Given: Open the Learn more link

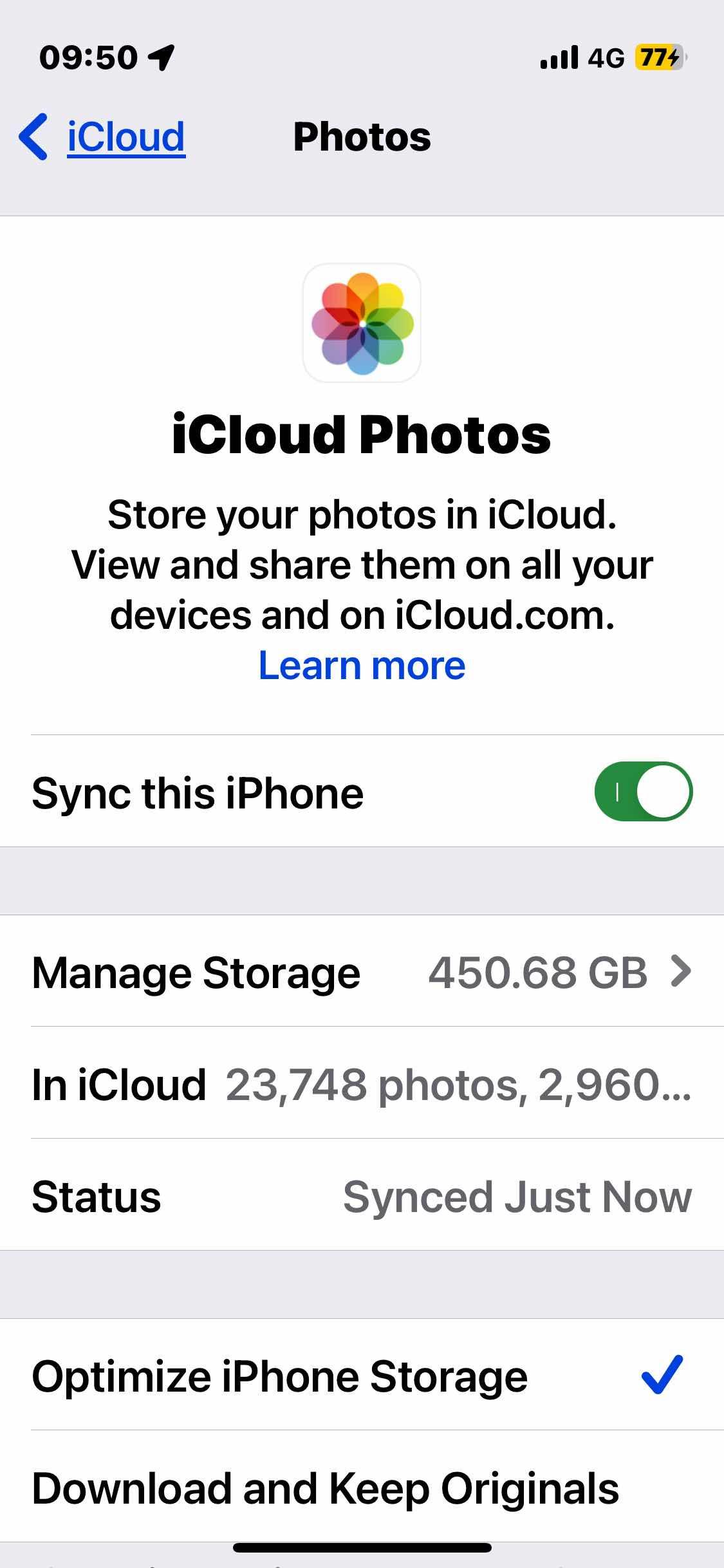Looking at the screenshot, I should coord(362,666).
